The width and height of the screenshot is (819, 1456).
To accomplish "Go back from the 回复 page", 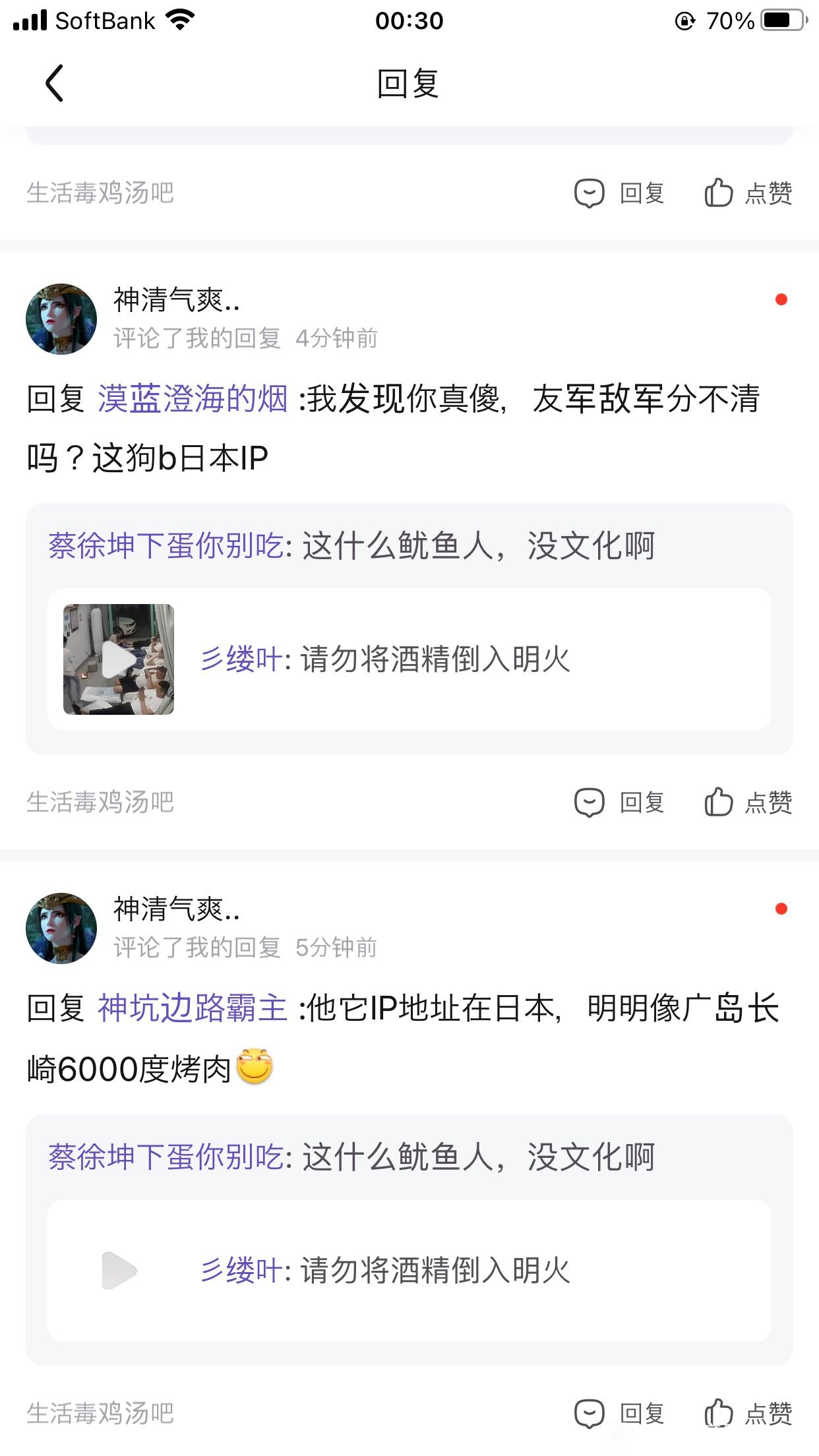I will click(x=54, y=83).
